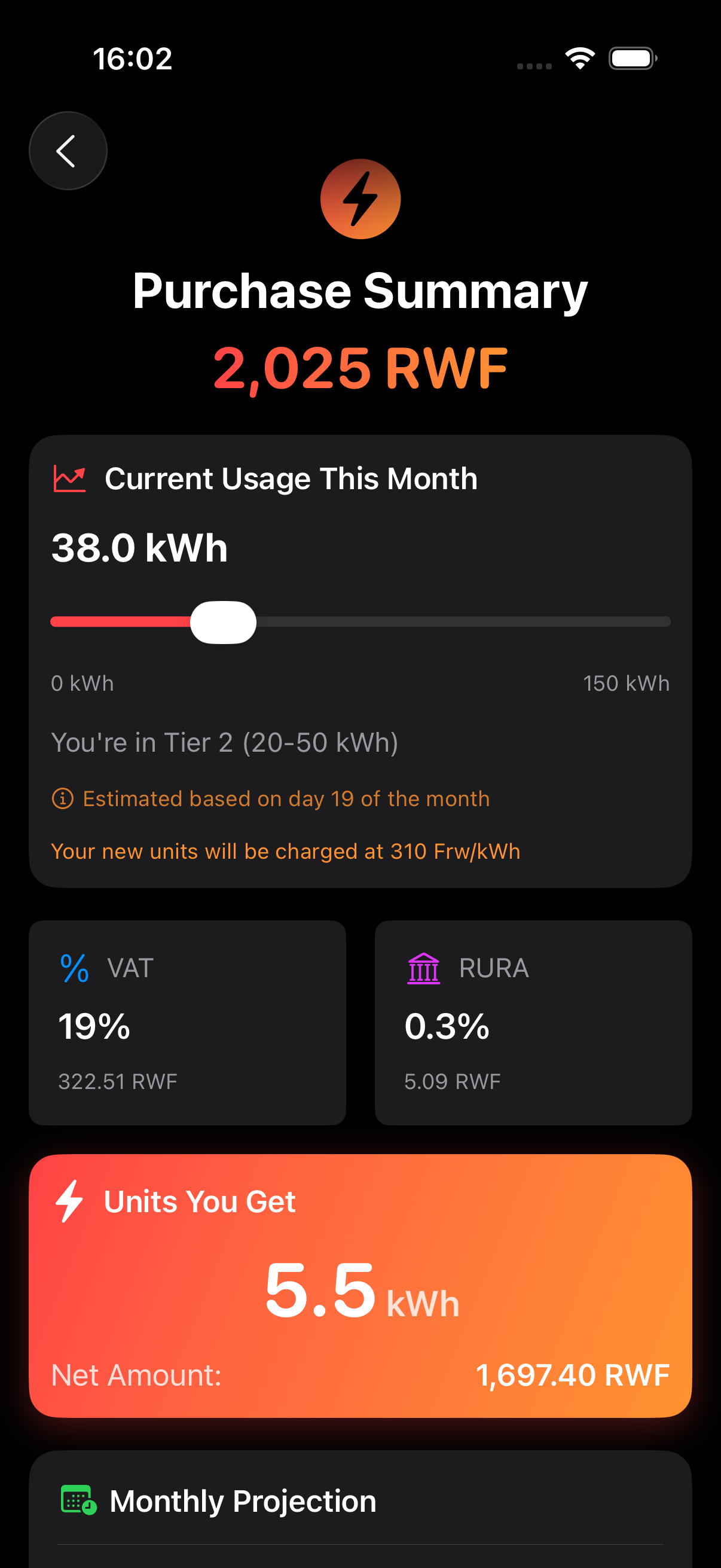Tap the usage slider thumb at 38.0 kWh
This screenshot has height=1568, width=721.
[x=222, y=622]
